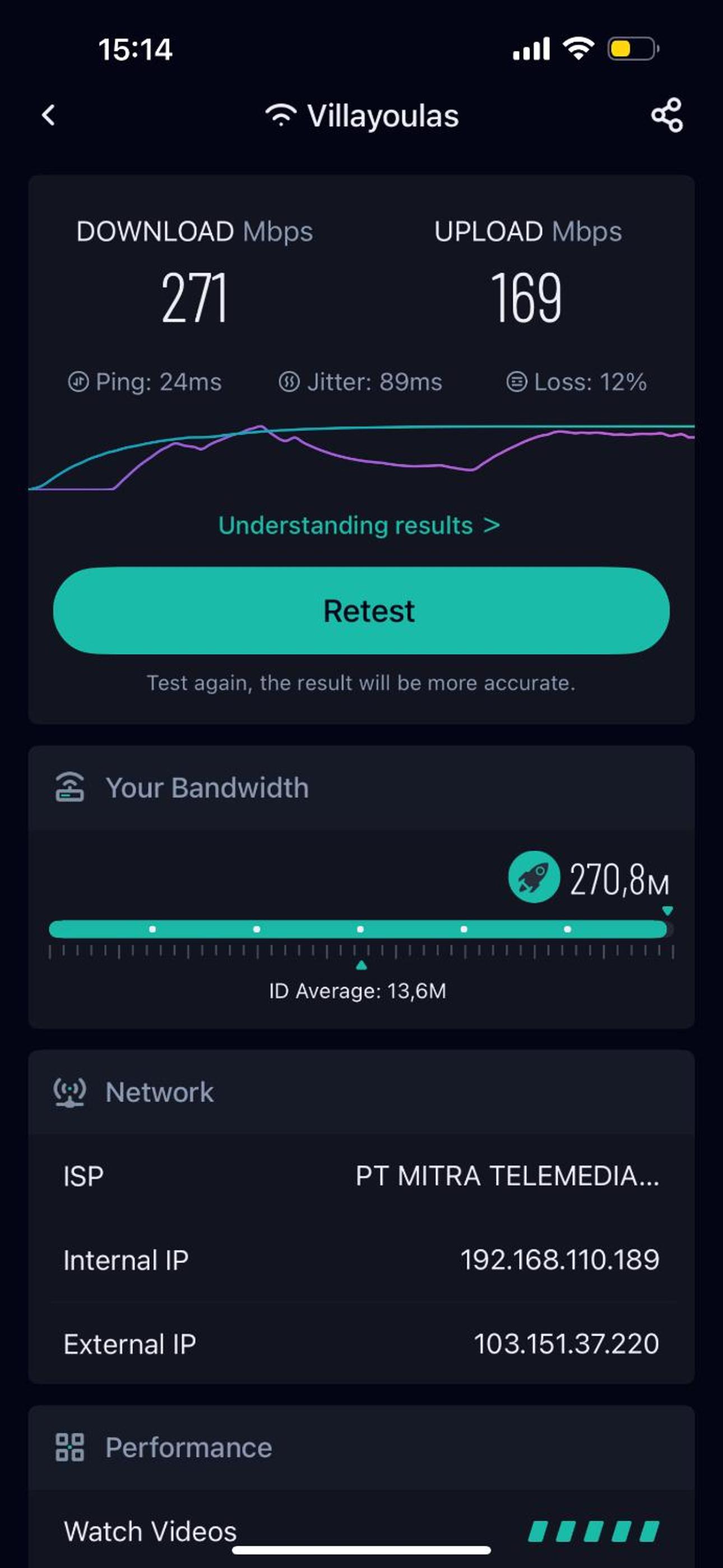The width and height of the screenshot is (723, 1568).
Task: Share the speed test results
Action: point(667,115)
